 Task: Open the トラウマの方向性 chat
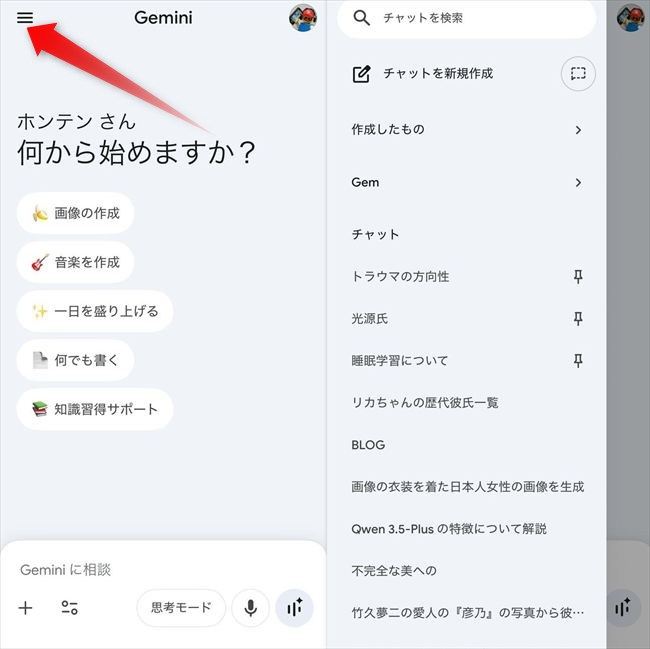point(400,277)
